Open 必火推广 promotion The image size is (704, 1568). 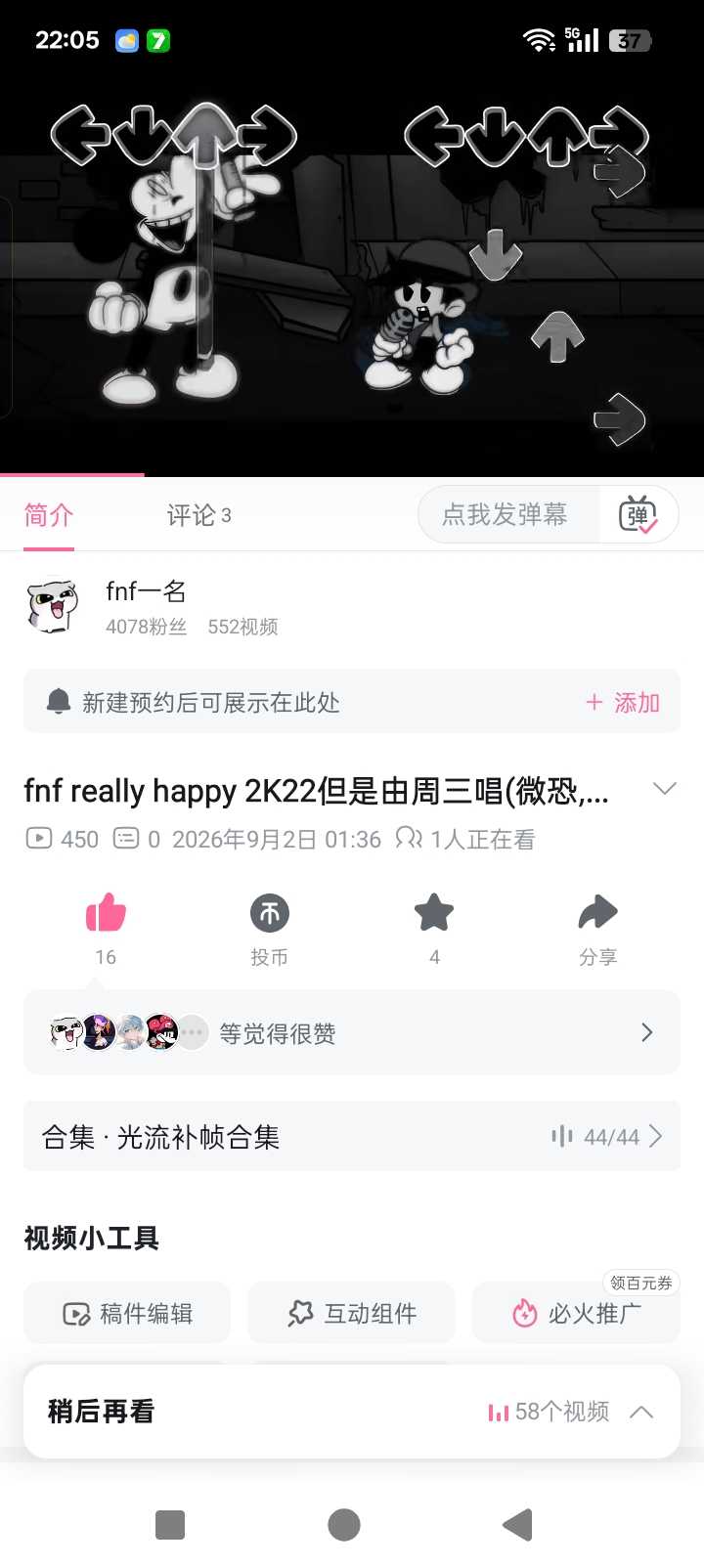(576, 1313)
